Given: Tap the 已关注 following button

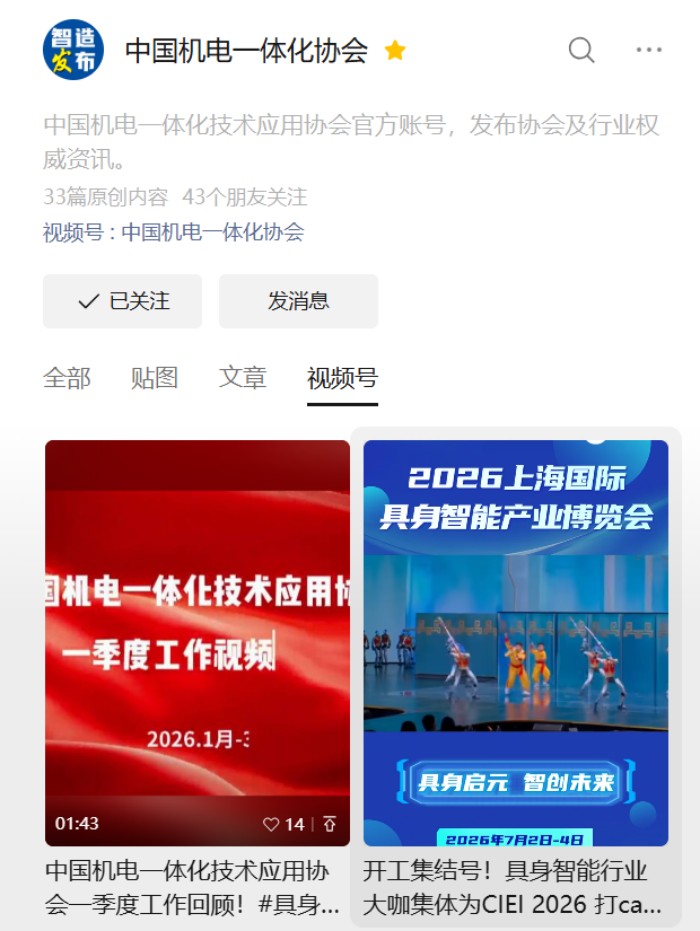Looking at the screenshot, I should click(122, 301).
